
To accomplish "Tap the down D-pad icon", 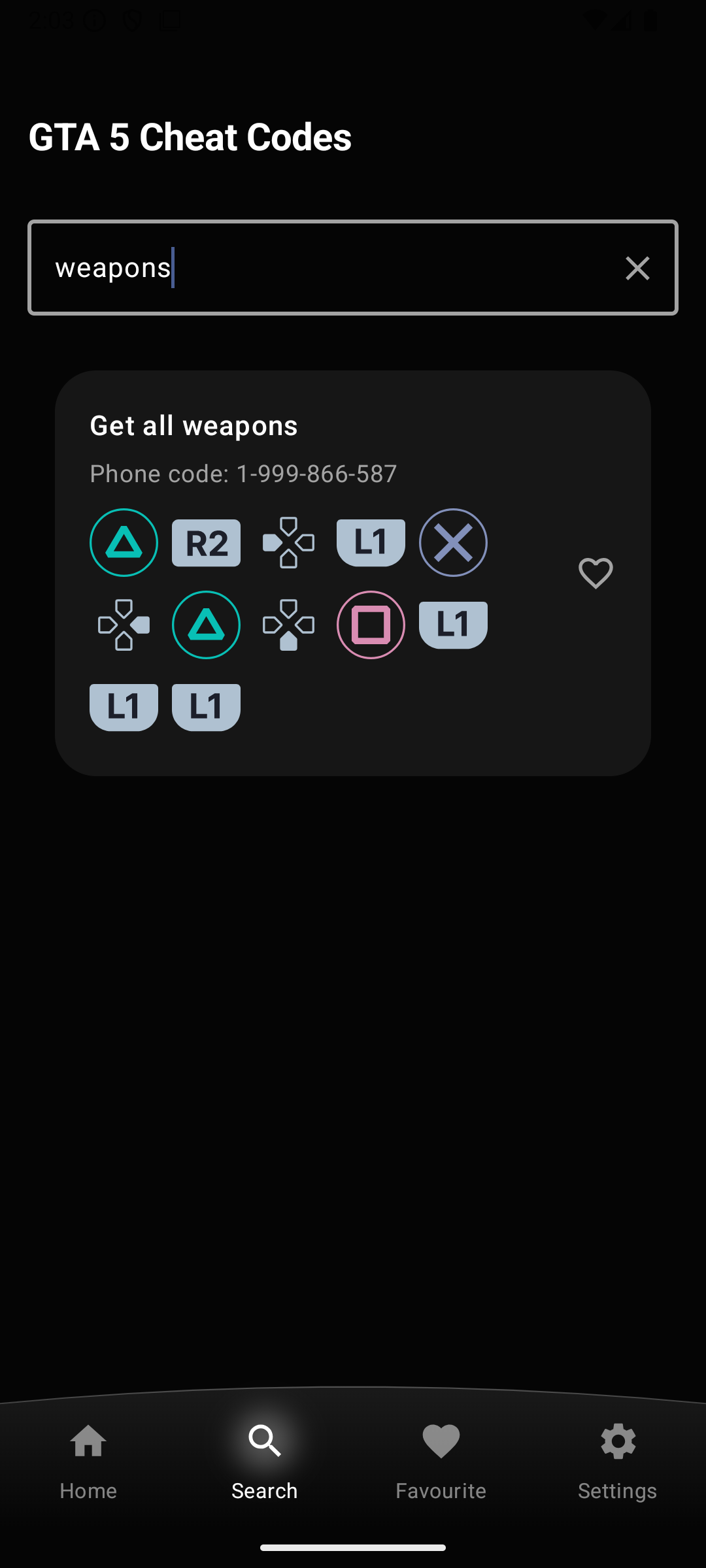I will click(288, 625).
